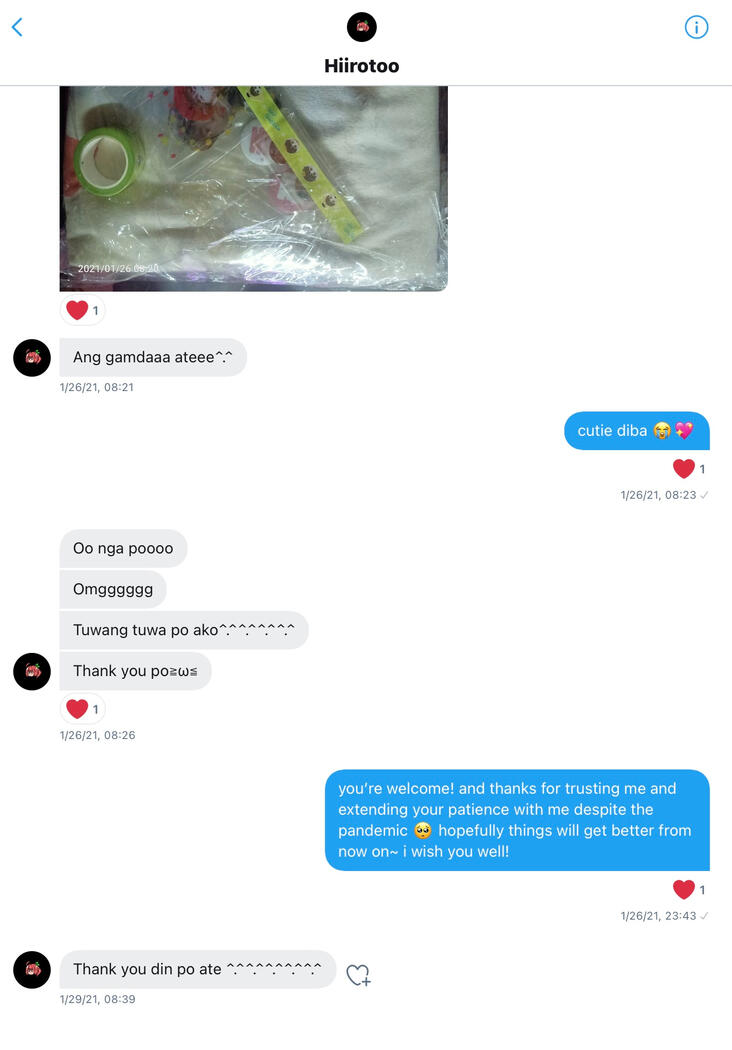Add a reaction to the last message

(x=358, y=975)
